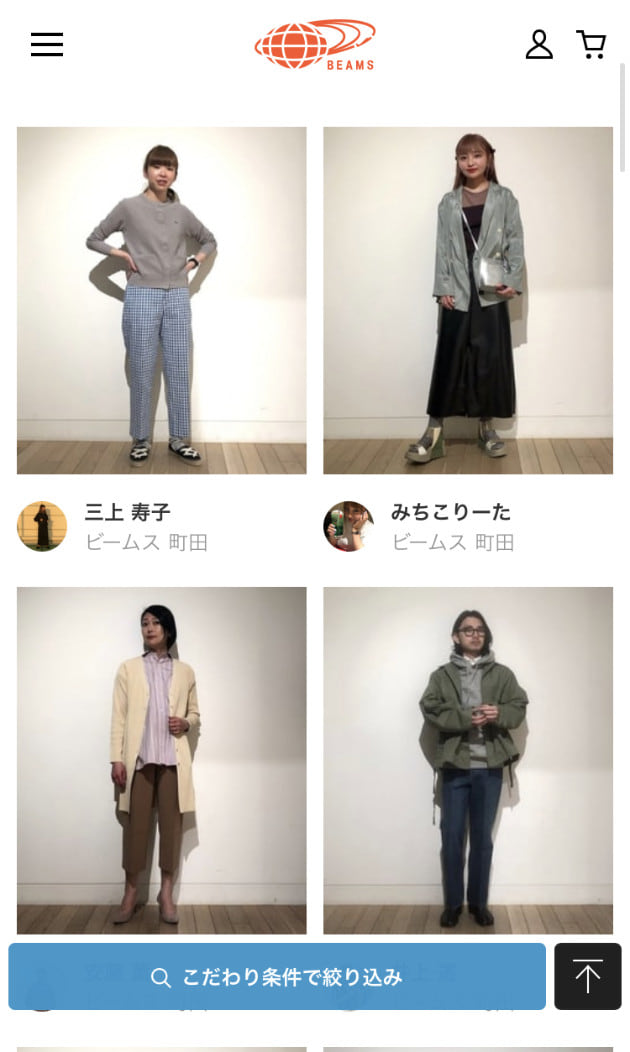The height and width of the screenshot is (1052, 630).
Task: Jump back to top of page
Action: click(x=588, y=977)
